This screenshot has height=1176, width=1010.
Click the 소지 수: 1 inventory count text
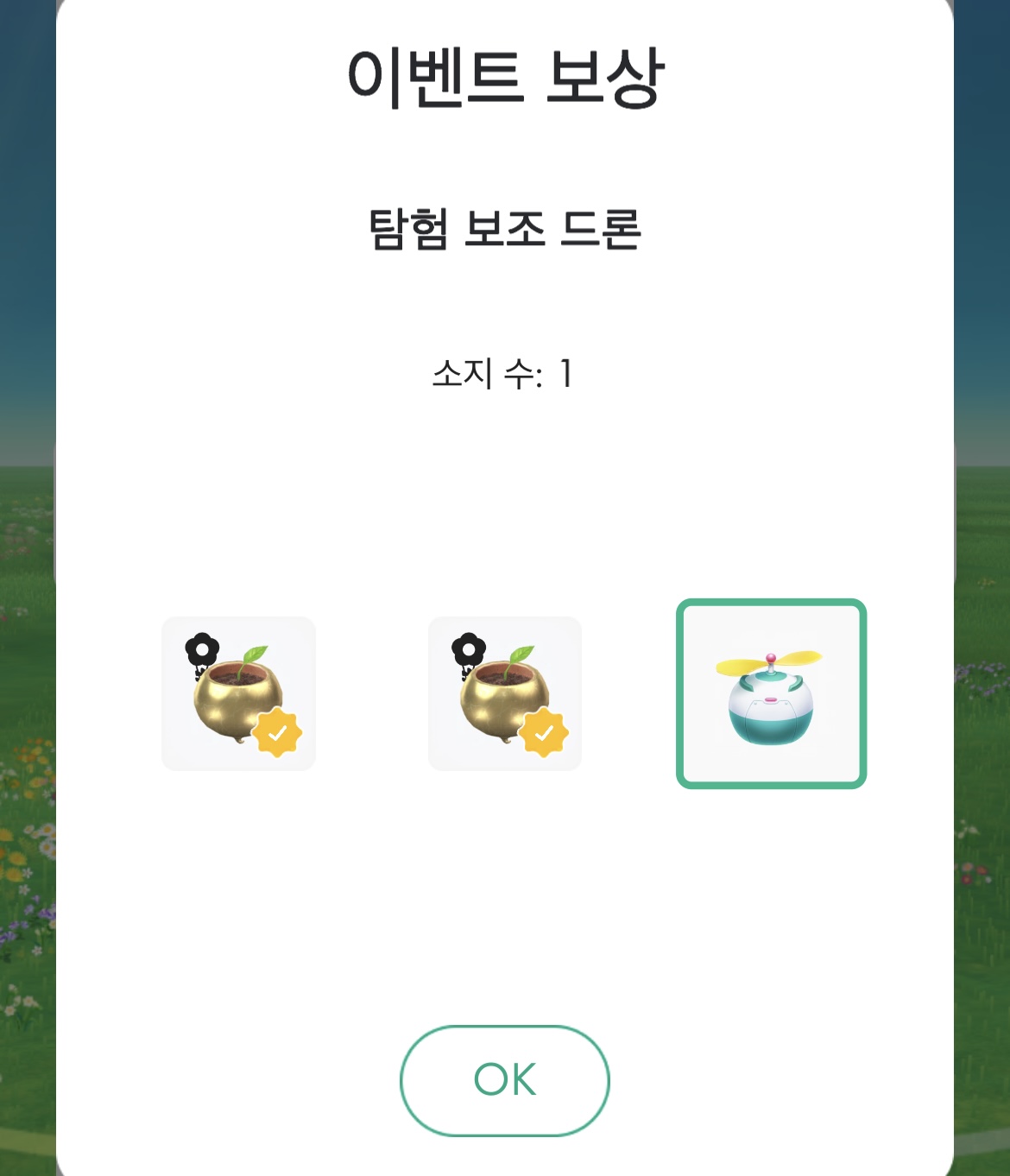click(x=505, y=374)
